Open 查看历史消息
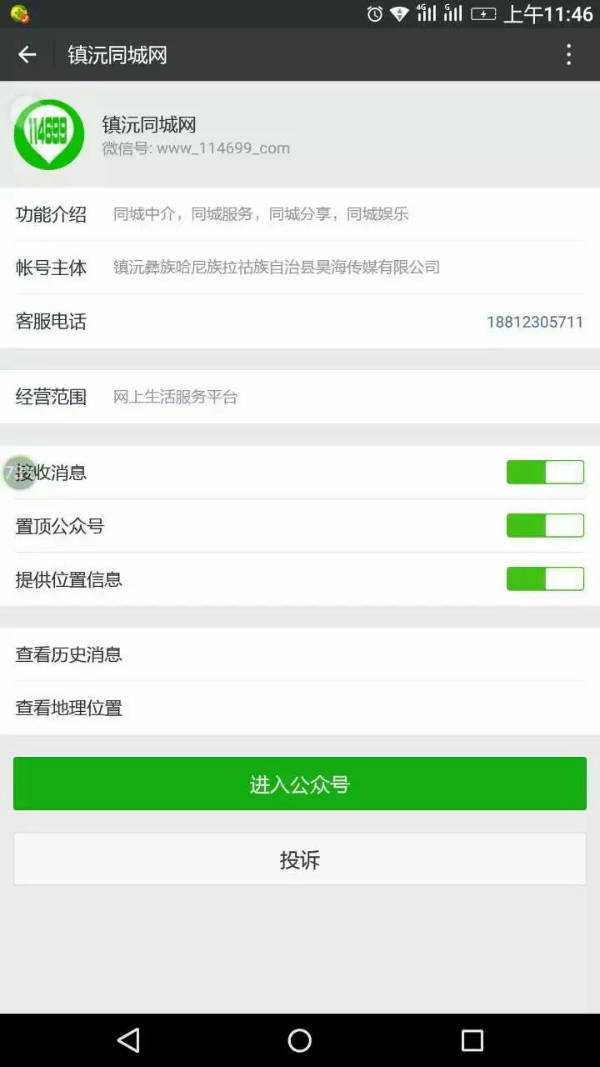 pos(300,655)
